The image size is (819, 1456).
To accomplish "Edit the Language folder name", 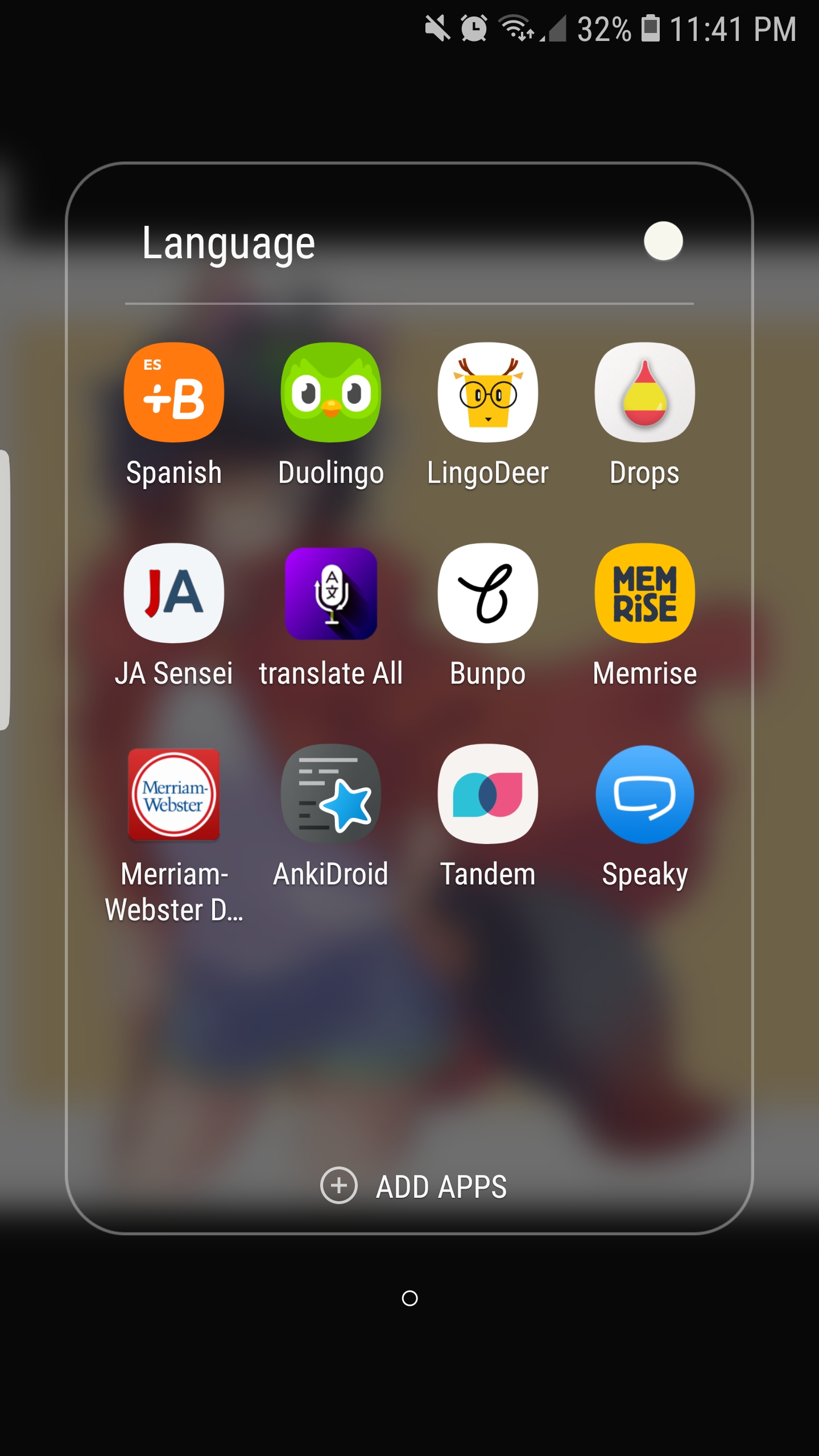I will tap(229, 243).
